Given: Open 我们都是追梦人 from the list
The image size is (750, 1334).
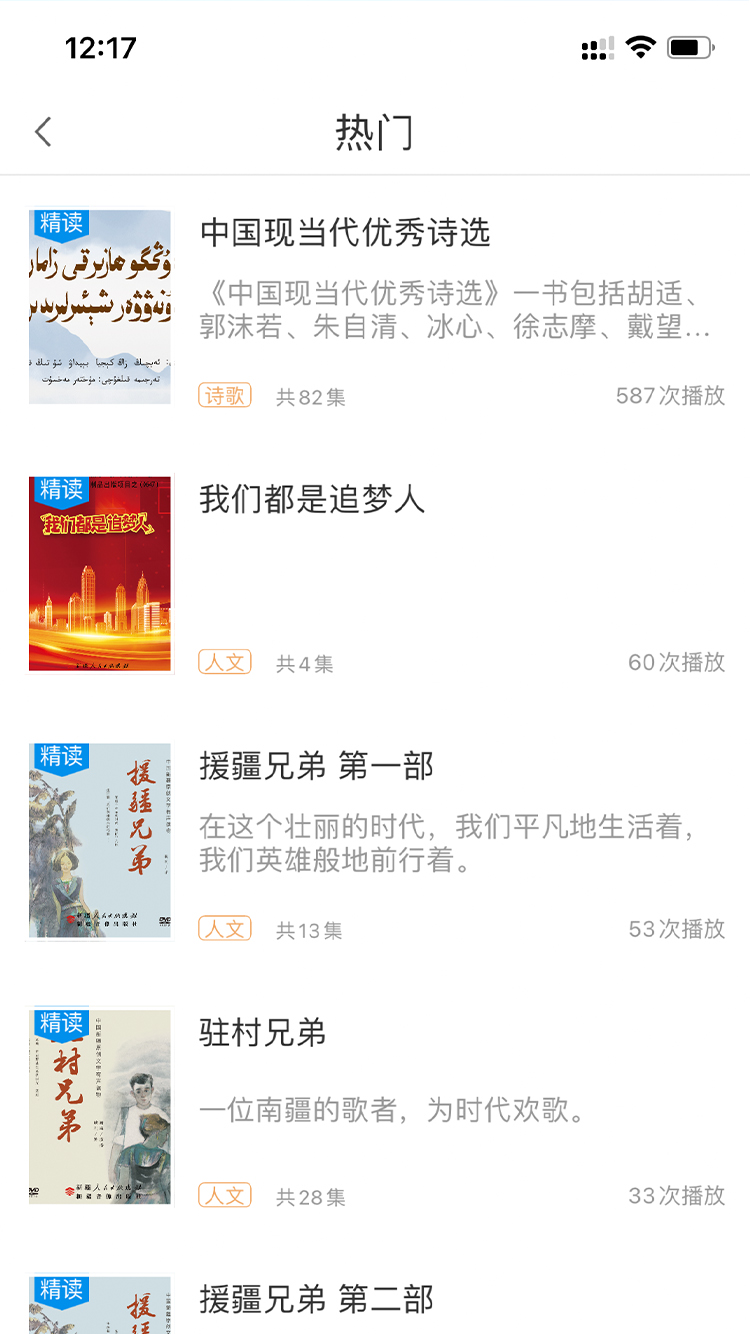Looking at the screenshot, I should pos(375,574).
